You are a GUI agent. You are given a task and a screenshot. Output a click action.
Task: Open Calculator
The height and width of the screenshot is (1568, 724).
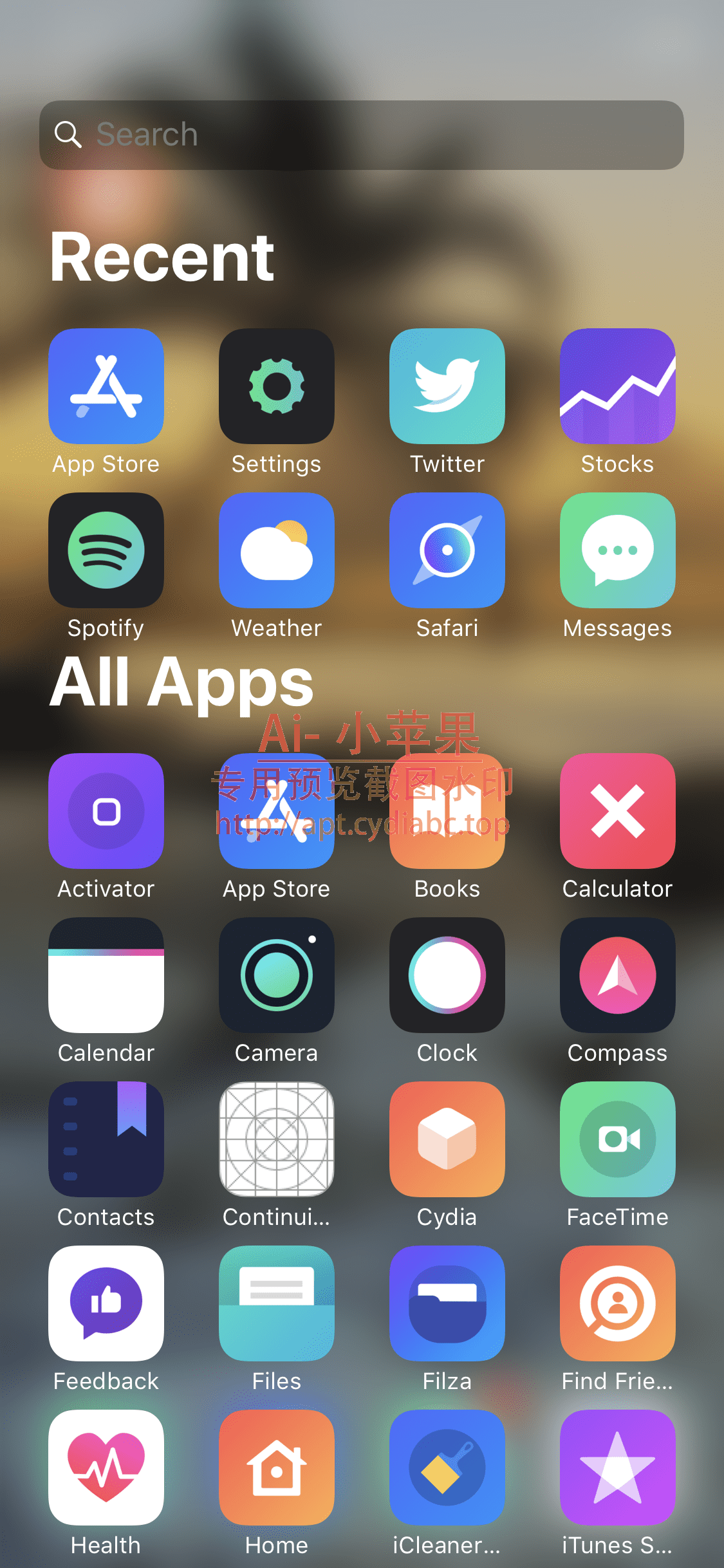click(x=618, y=811)
